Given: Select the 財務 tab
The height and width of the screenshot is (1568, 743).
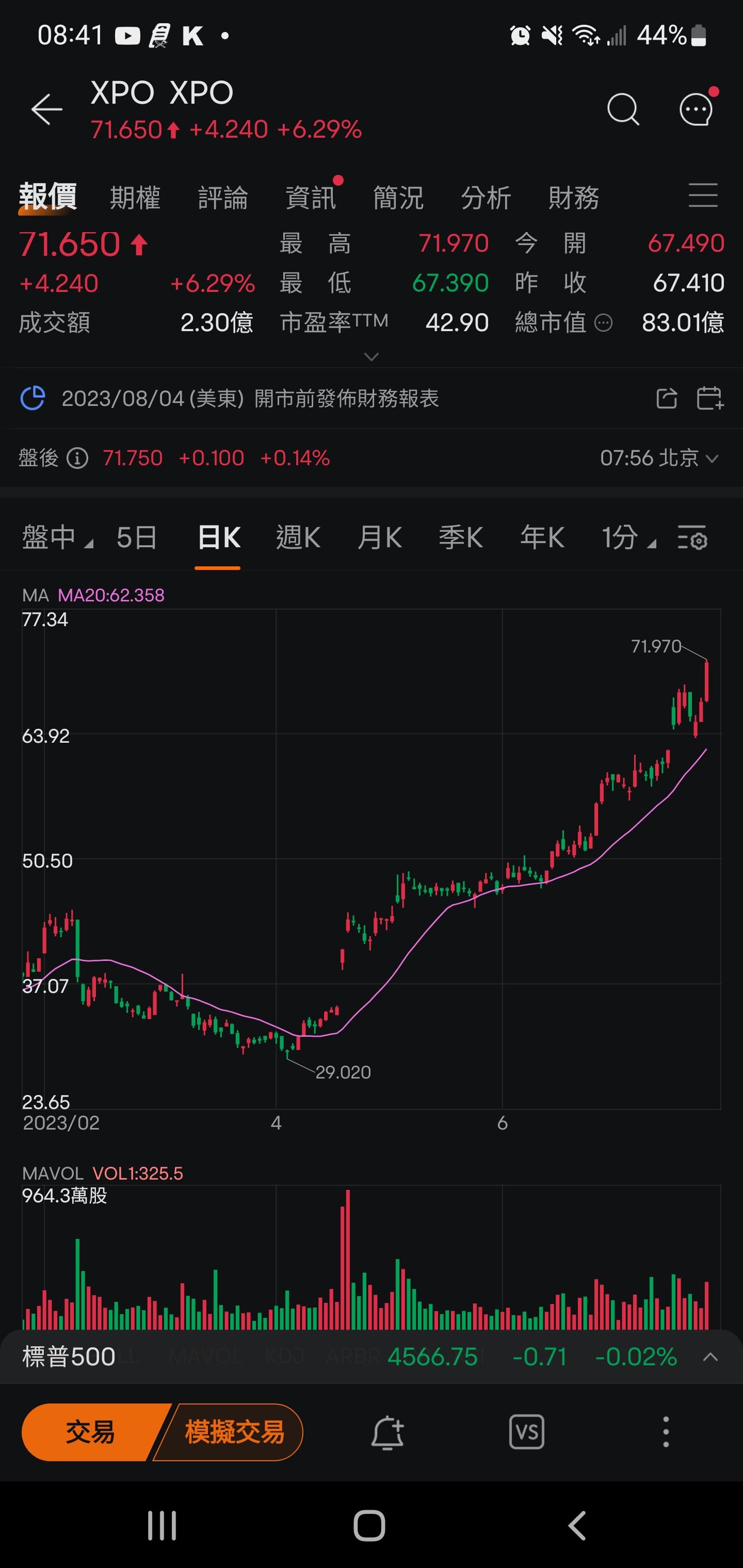Looking at the screenshot, I should (x=574, y=198).
